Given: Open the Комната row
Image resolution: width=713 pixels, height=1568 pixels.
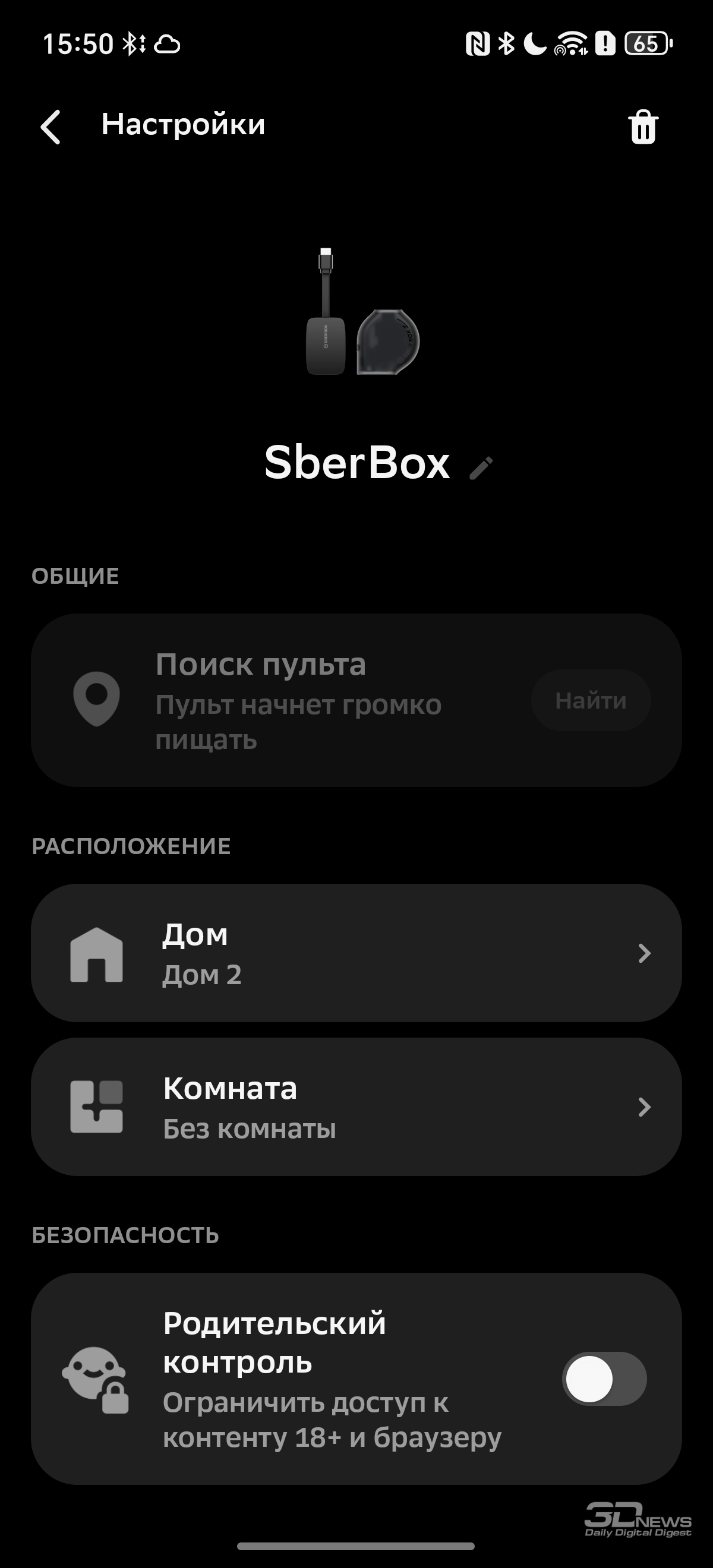Looking at the screenshot, I should tap(356, 1107).
